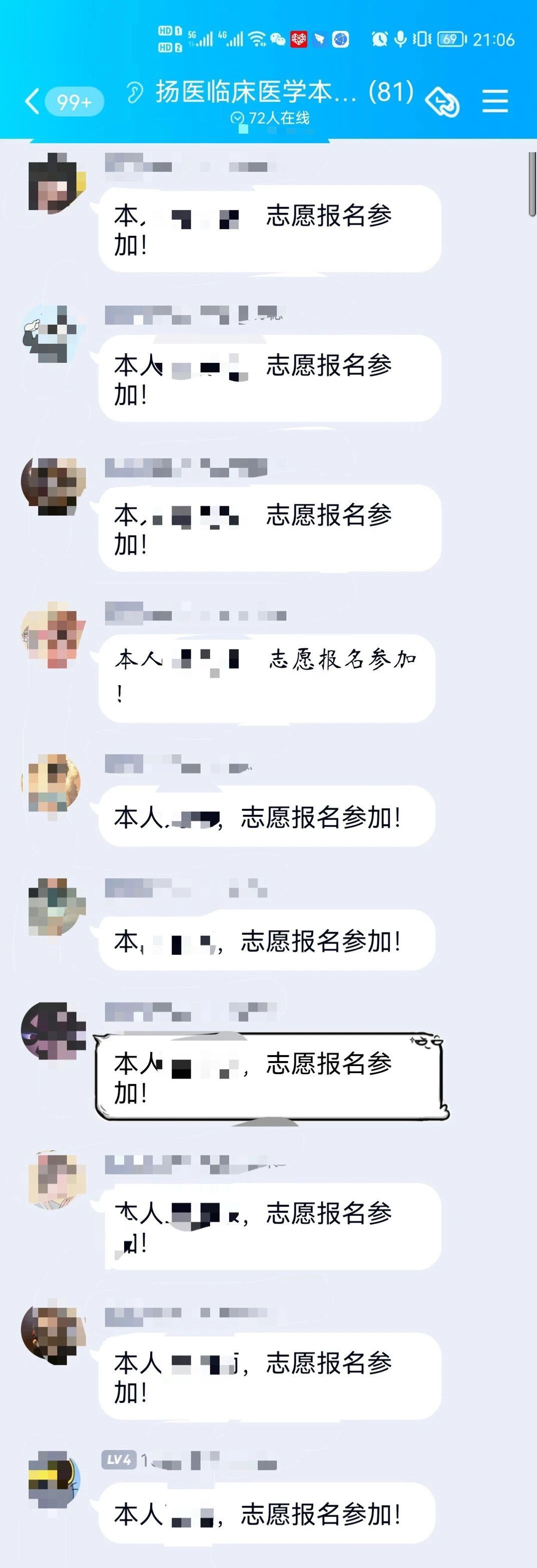The height and width of the screenshot is (1568, 537).
Task: Tap the LV4 level badge
Action: point(119,1459)
